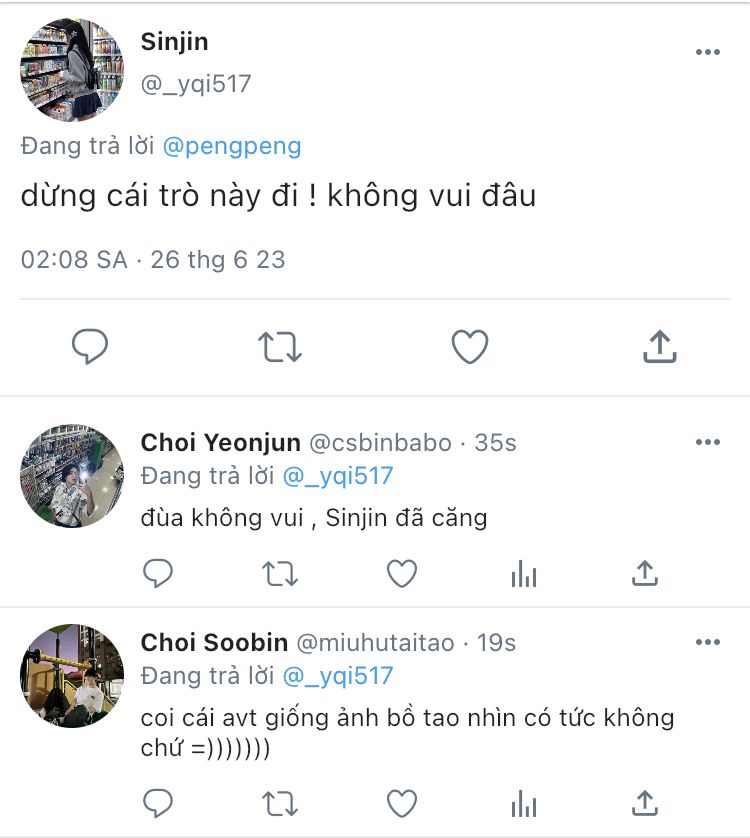Open Choi Soobin's profile avatar
750x838 pixels.
[72, 676]
